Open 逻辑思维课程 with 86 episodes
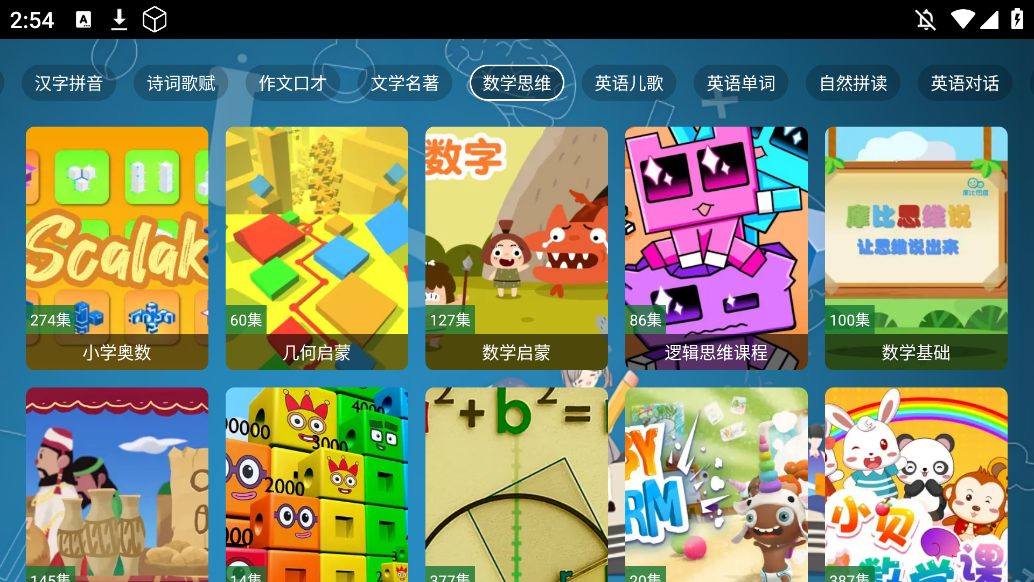The height and width of the screenshot is (582, 1034). [716, 248]
